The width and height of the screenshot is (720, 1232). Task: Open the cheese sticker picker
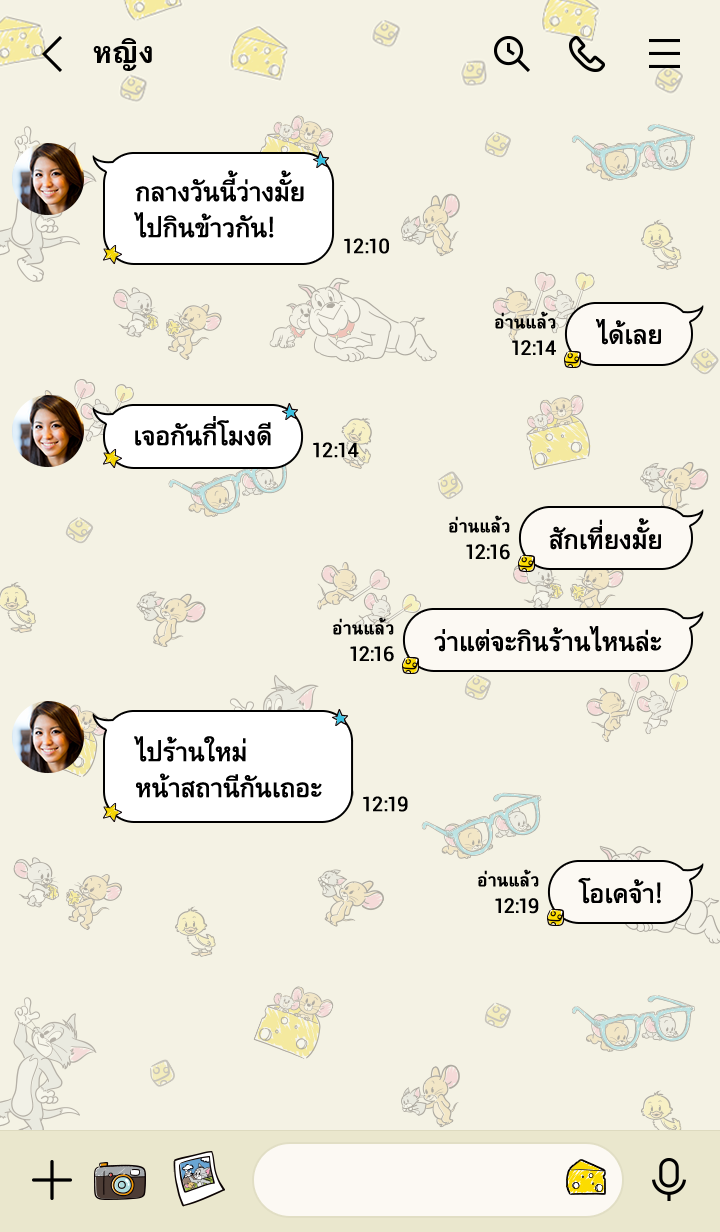(x=586, y=1178)
